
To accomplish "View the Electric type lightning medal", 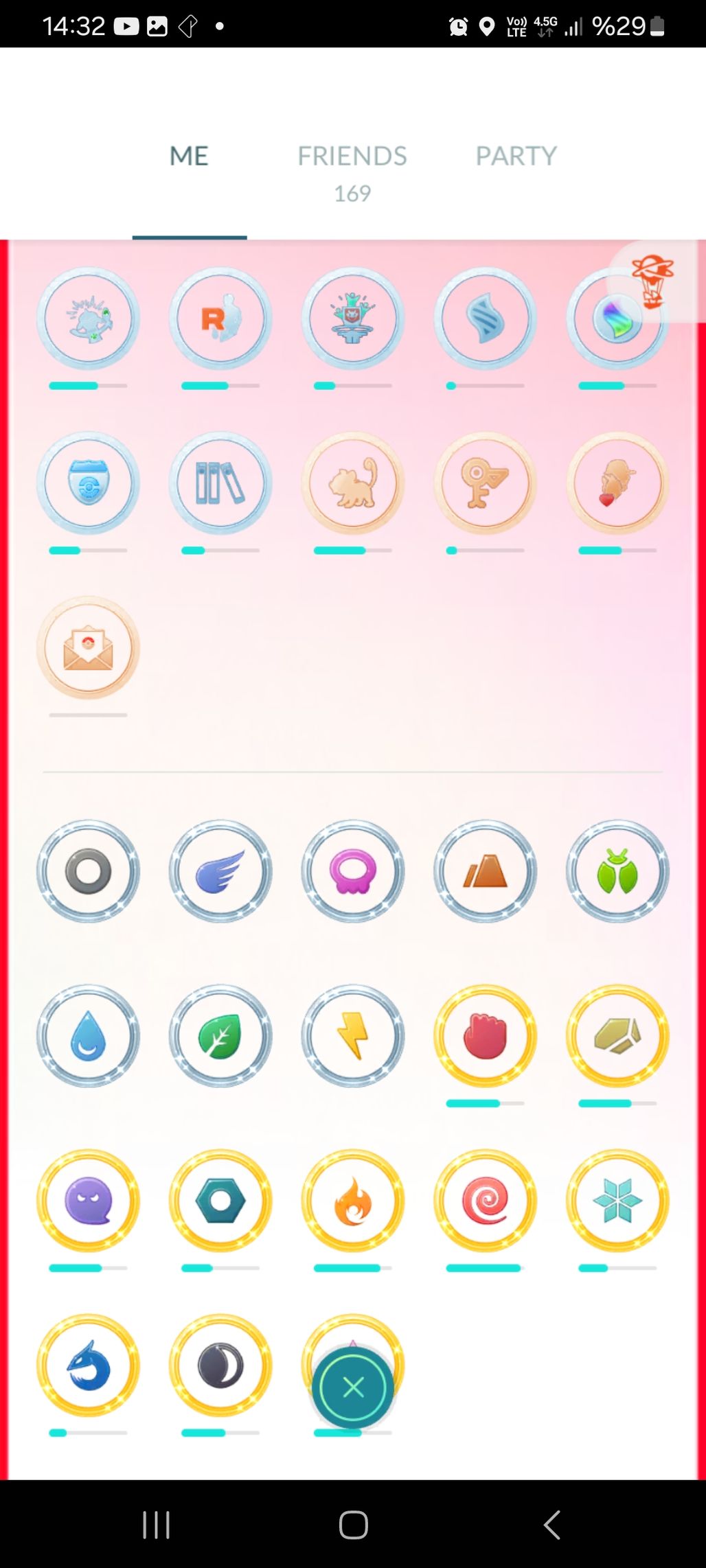I will point(353,1036).
